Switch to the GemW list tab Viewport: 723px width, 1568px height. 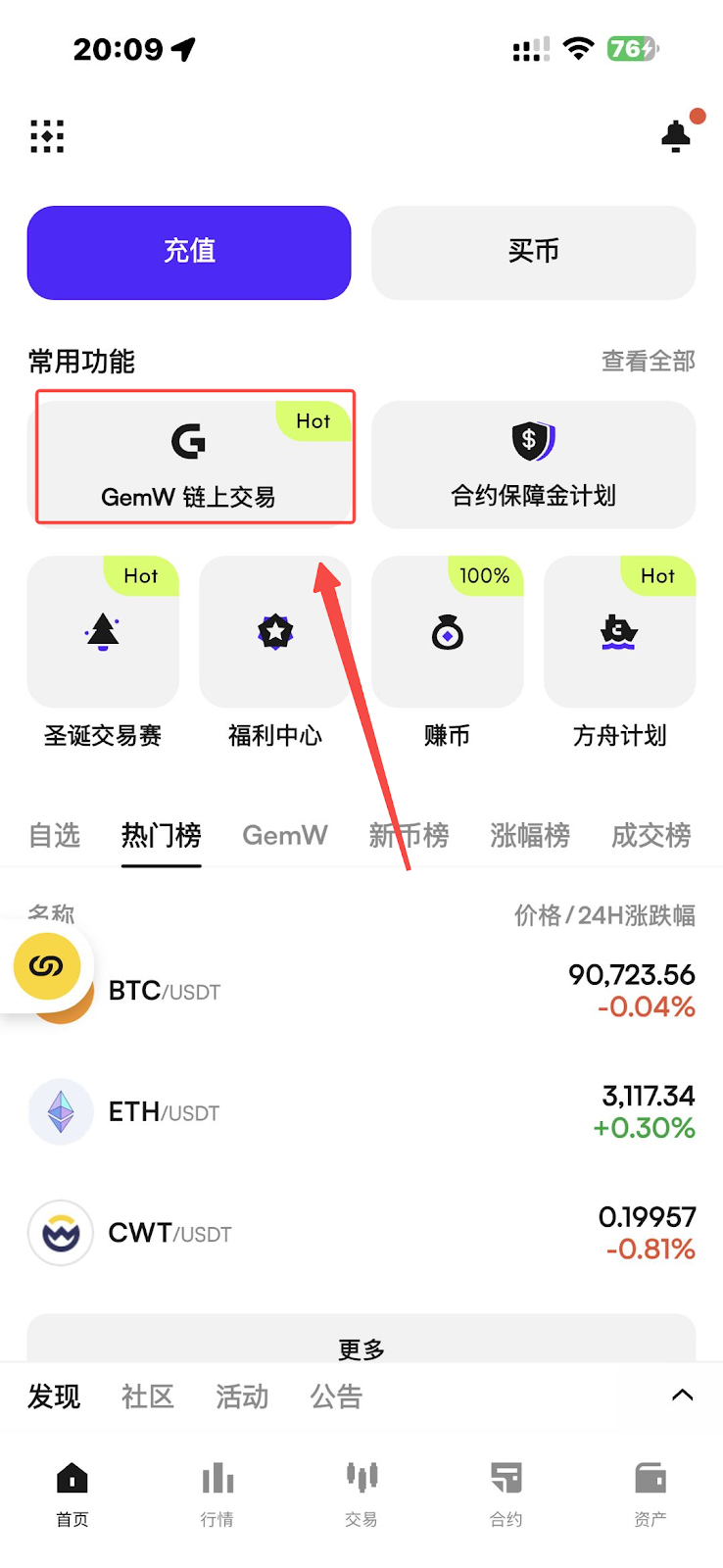pyautogui.click(x=285, y=836)
